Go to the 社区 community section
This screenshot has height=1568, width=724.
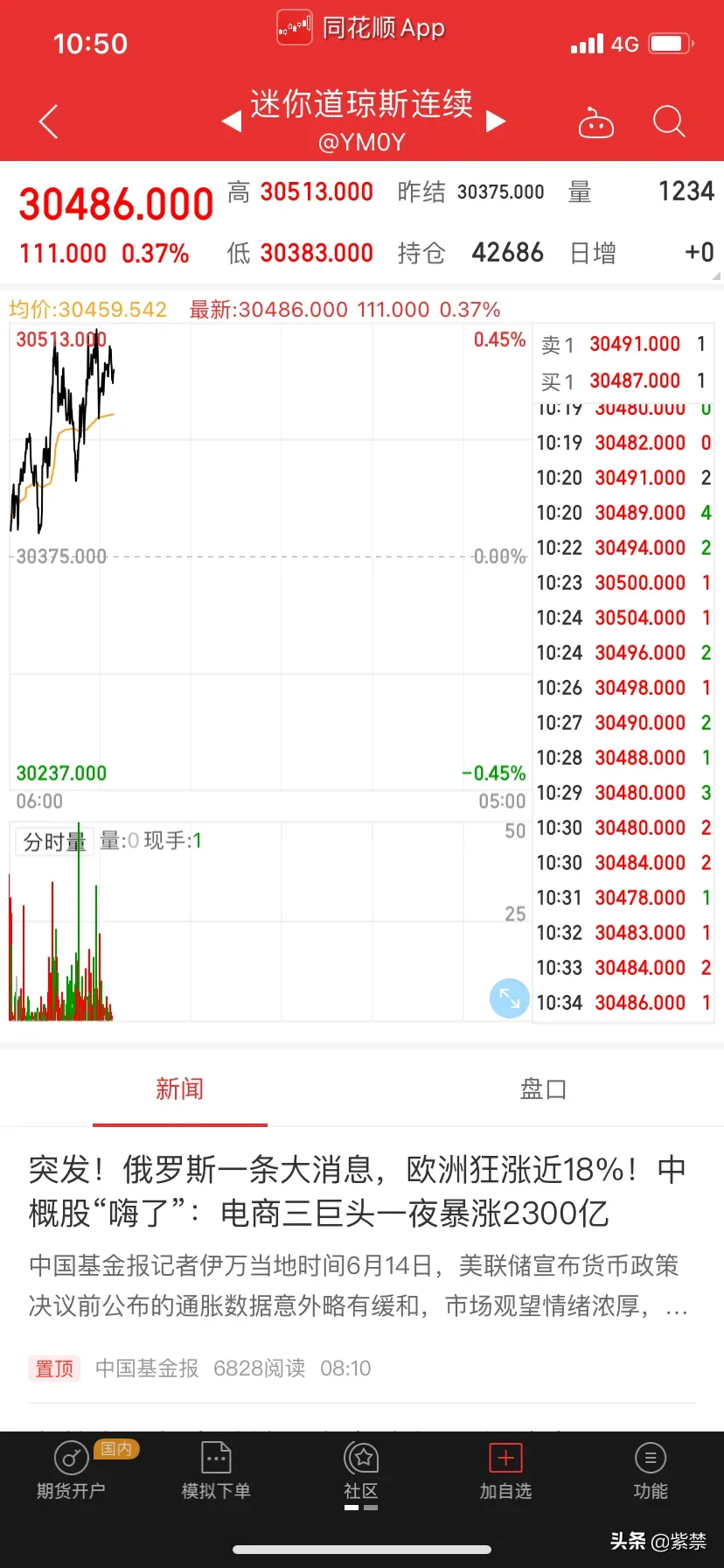point(361,1472)
